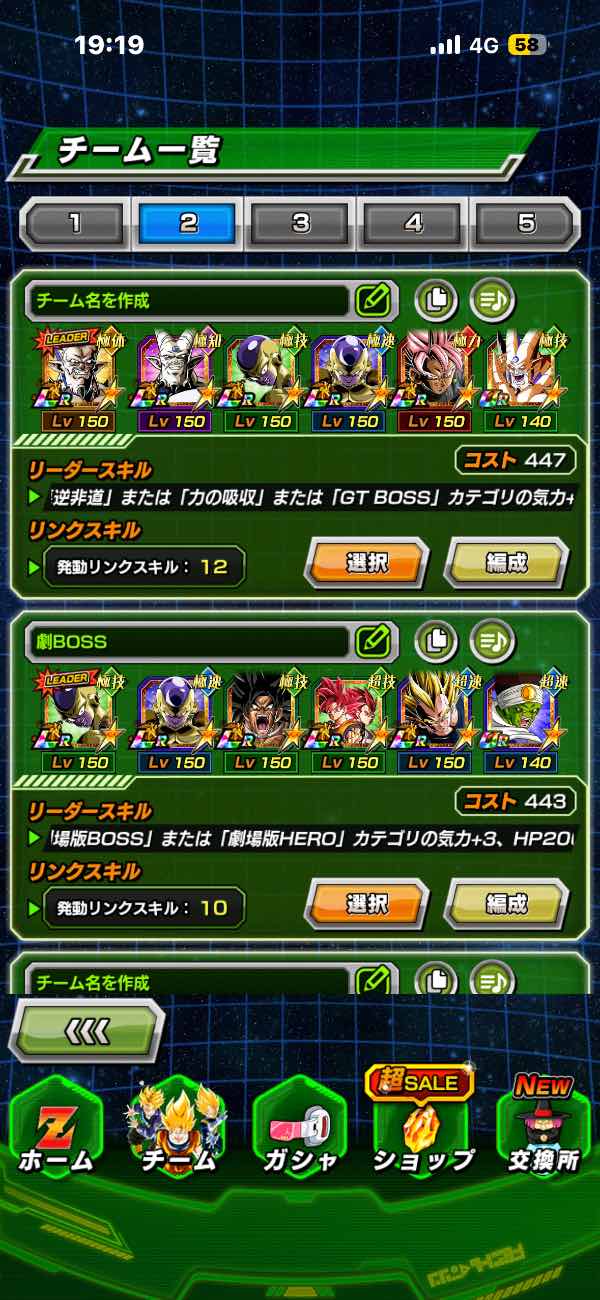Copy the first team with the duplicate icon
600x1300 pixels.
click(436, 299)
